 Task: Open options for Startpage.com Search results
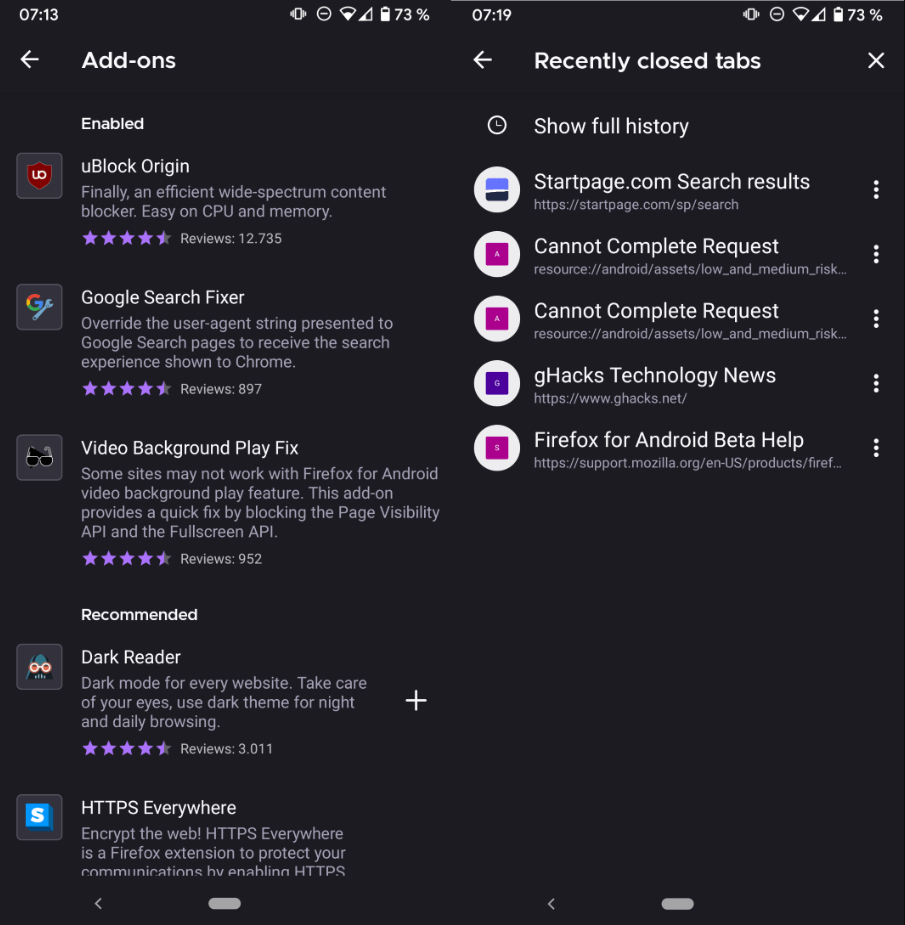pos(876,190)
